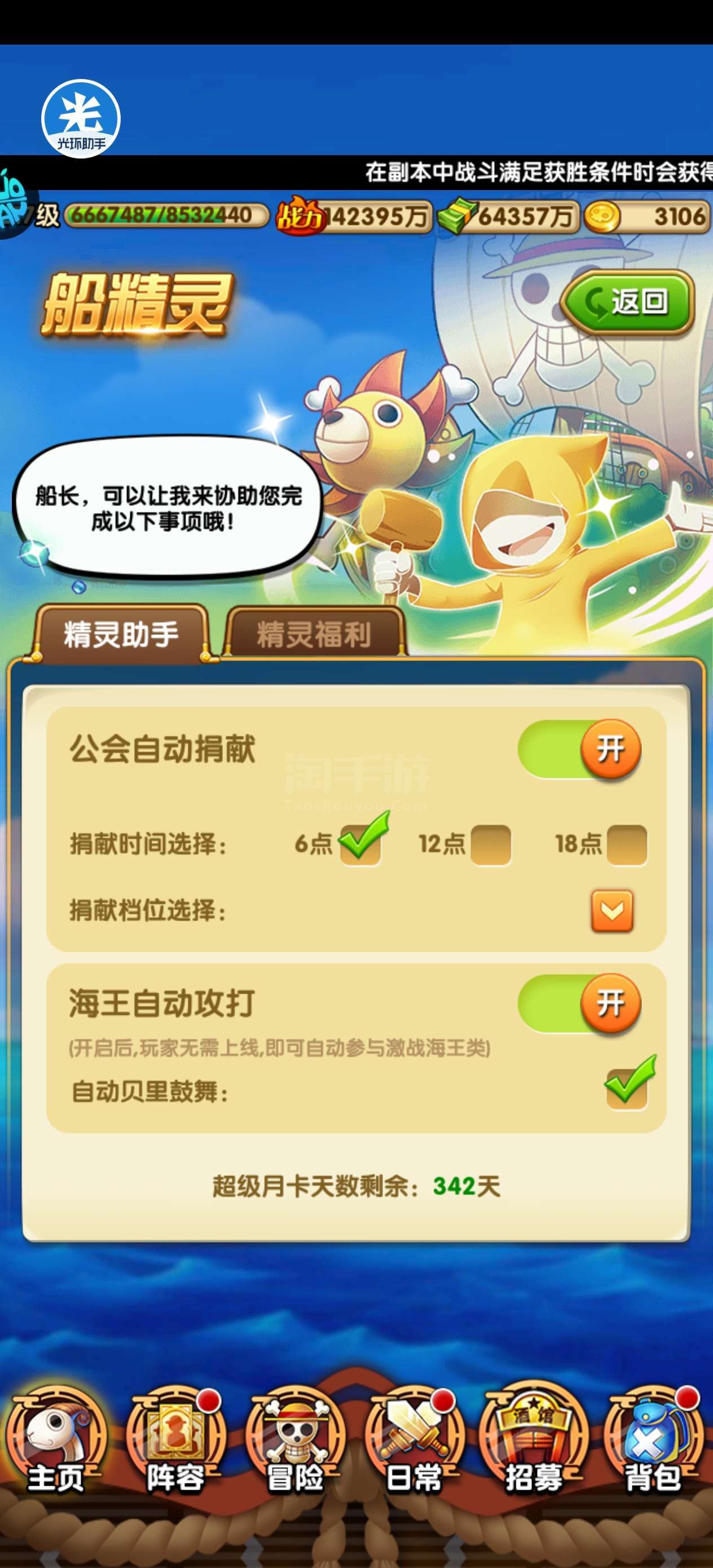Open the 背包 backpack tab
Screen dimensions: 713x1568
653,1445
